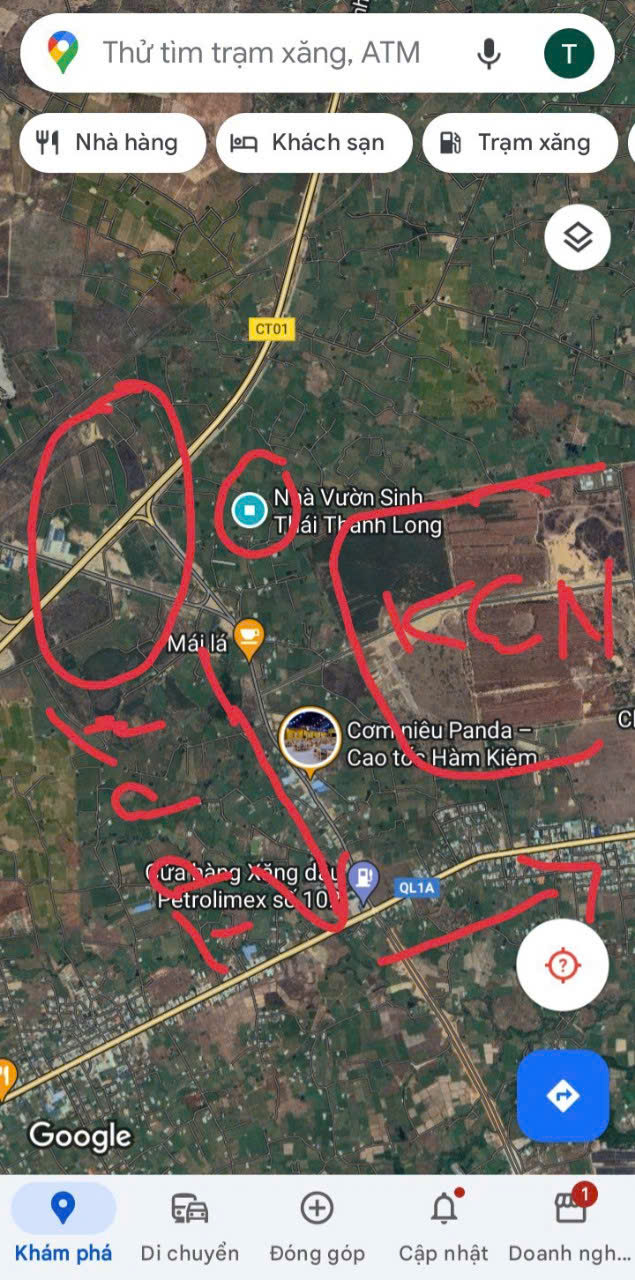Open the Doanh nghiệp tab
Screen dimensions: 635x1280
click(570, 1225)
